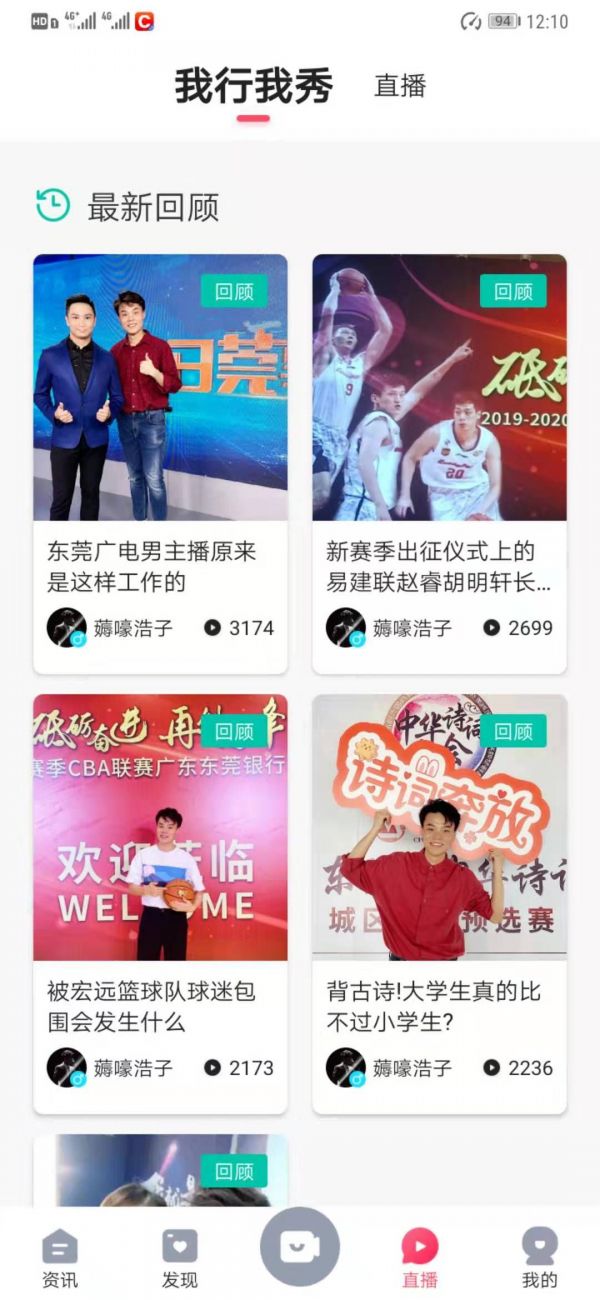The image size is (600, 1300).
Task: Go to the 资讯 bottom tab
Action: (x=59, y=1258)
